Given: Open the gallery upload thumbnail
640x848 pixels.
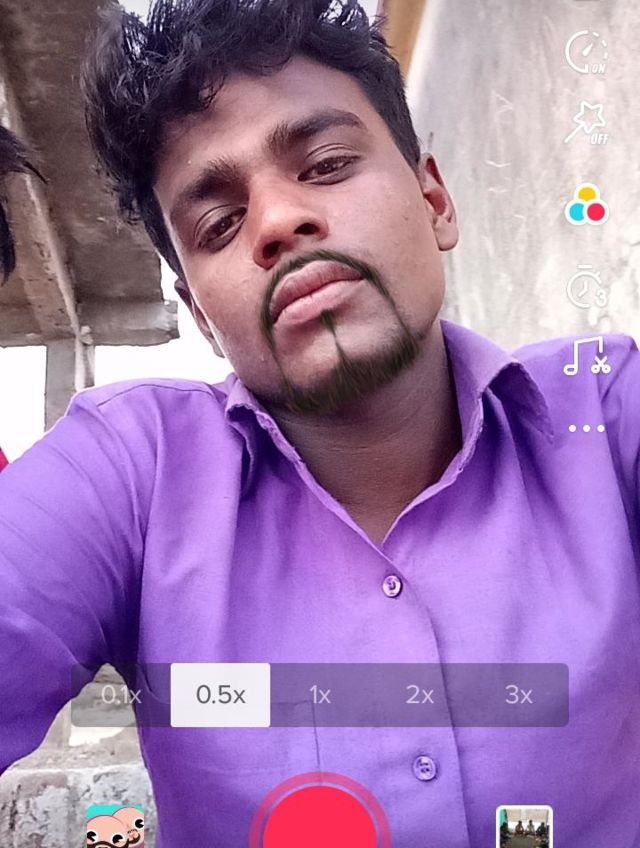Looking at the screenshot, I should 524,827.
